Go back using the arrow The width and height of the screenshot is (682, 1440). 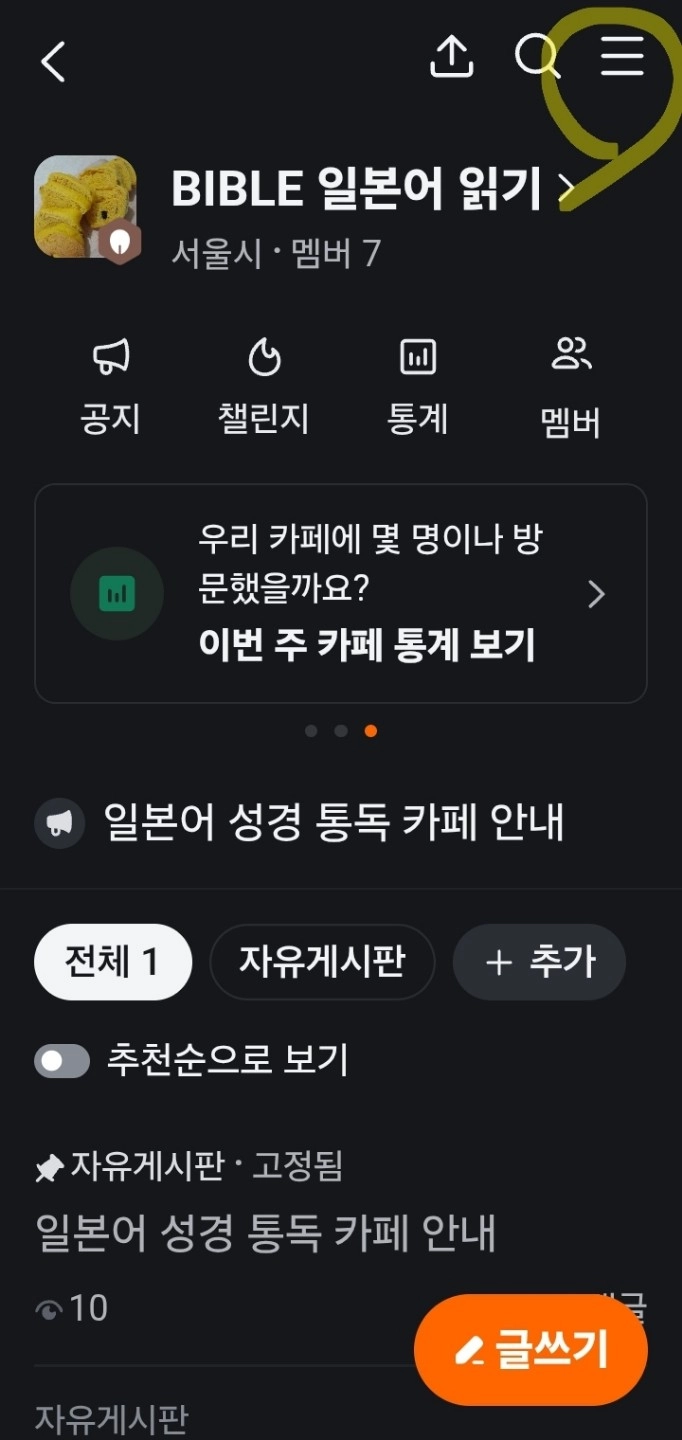click(x=53, y=61)
